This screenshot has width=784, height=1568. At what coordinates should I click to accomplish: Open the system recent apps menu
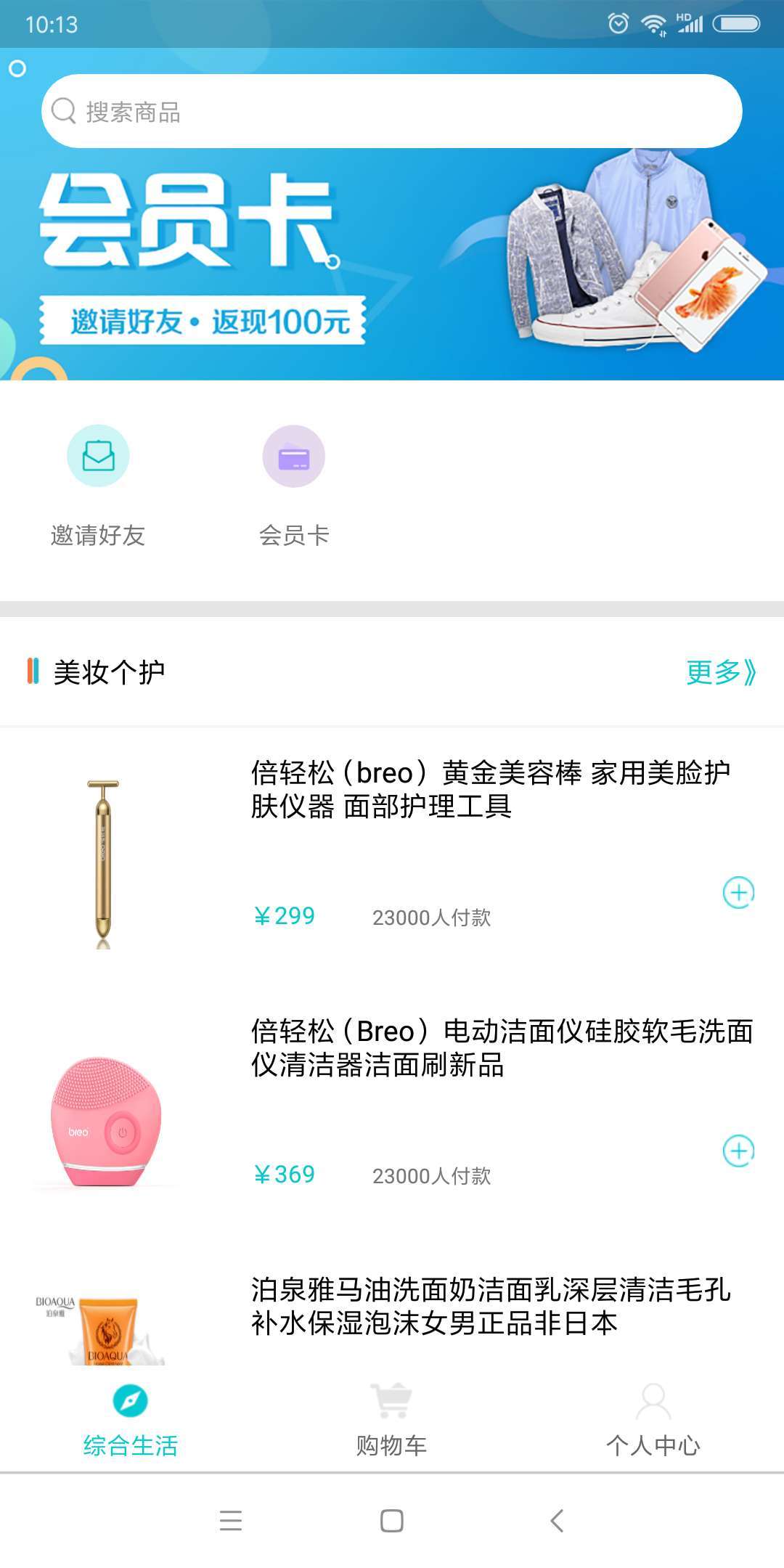click(x=231, y=1520)
